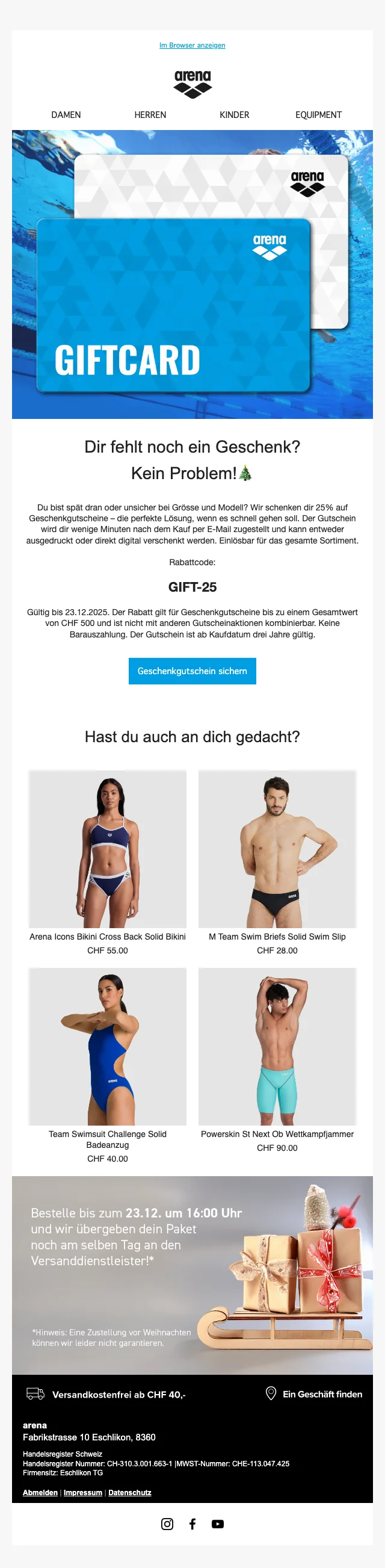Open the Instagram icon
This screenshot has height=1568, width=385.
coord(167,1523)
